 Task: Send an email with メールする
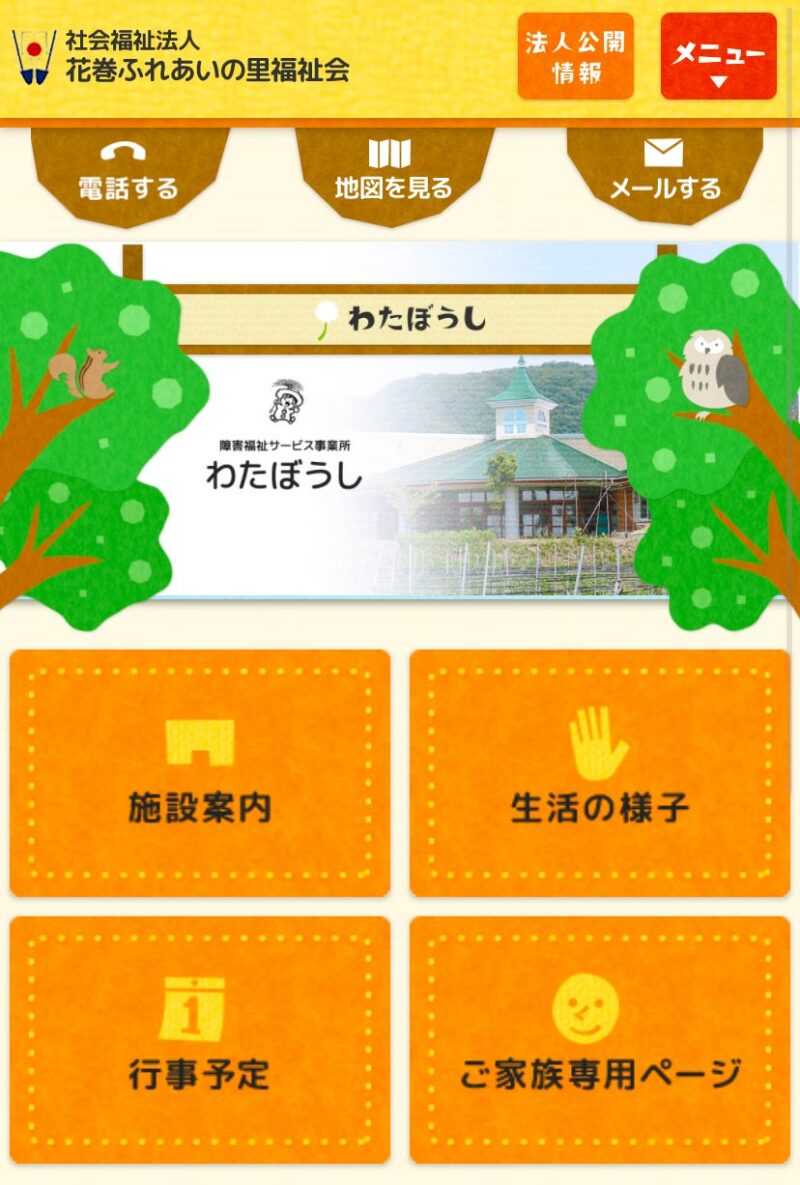click(x=664, y=174)
